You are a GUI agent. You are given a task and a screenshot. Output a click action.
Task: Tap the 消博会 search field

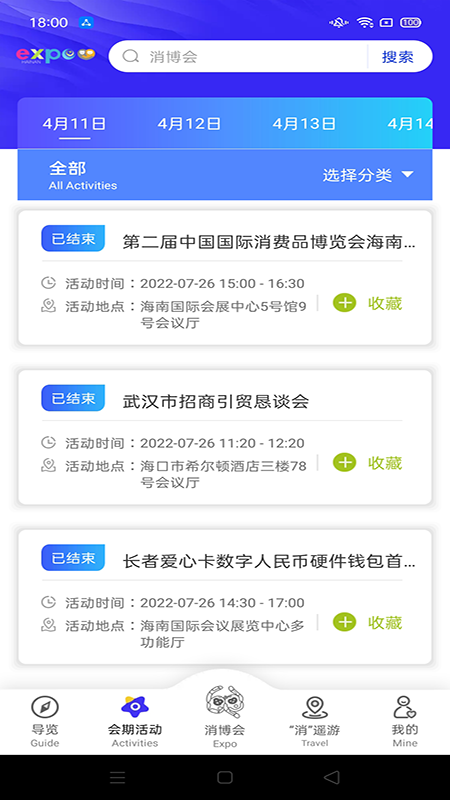click(x=238, y=56)
